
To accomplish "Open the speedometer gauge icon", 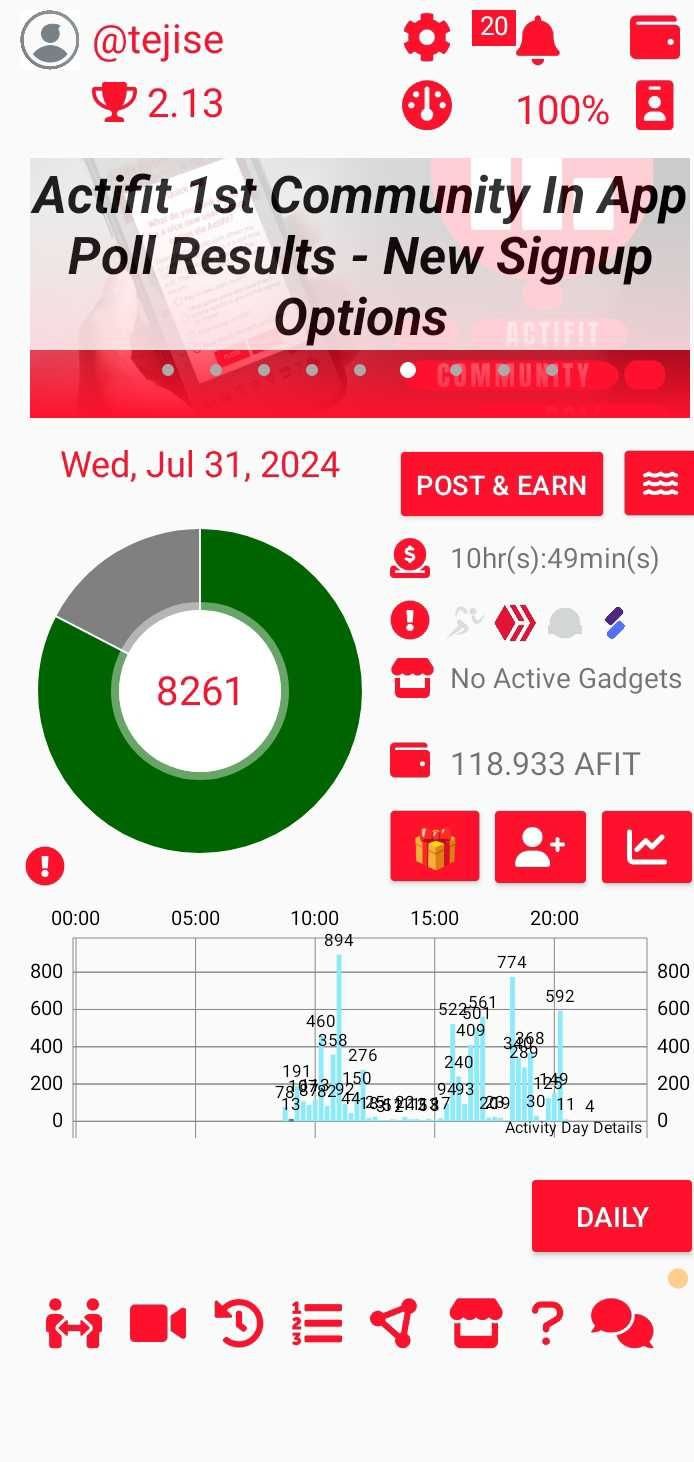I will point(427,105).
